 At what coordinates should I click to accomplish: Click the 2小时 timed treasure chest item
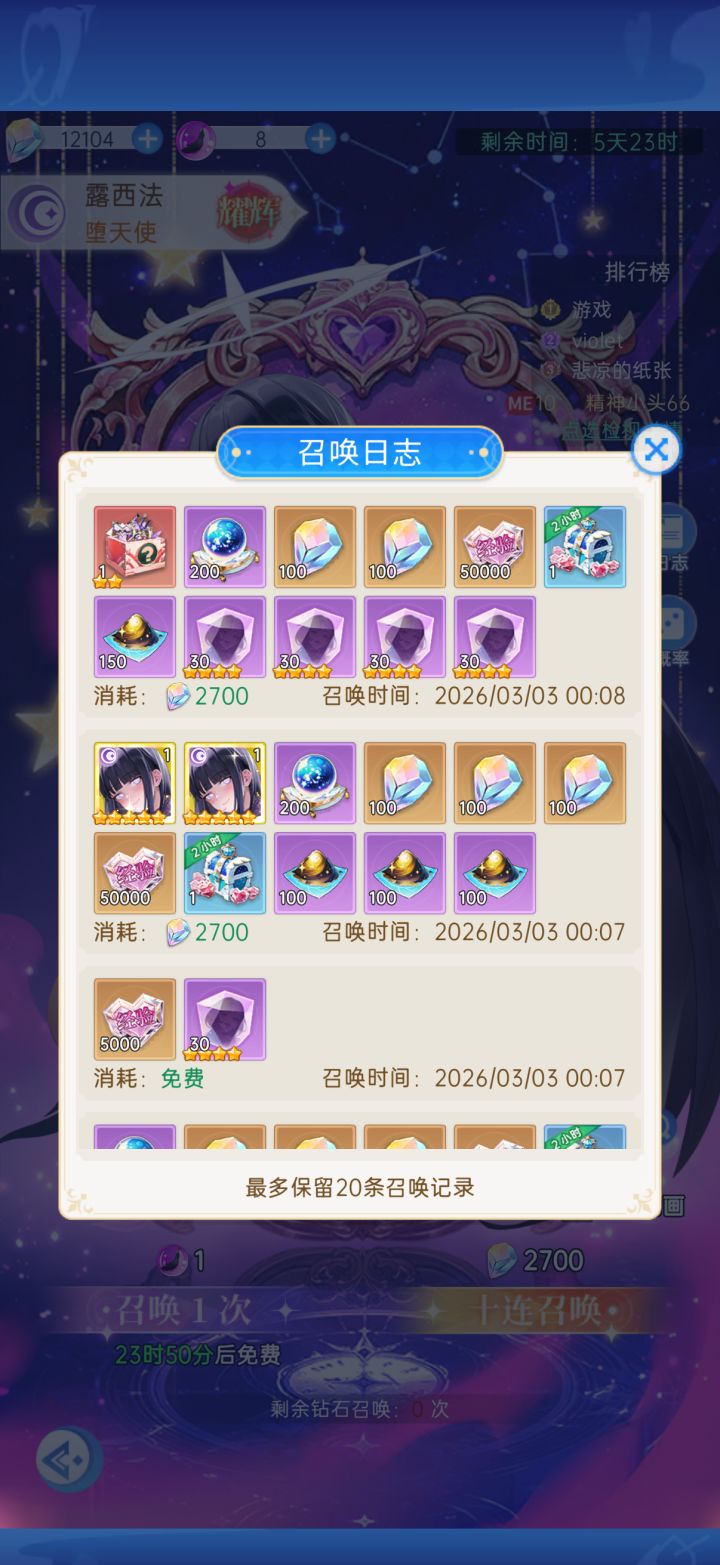[x=584, y=547]
